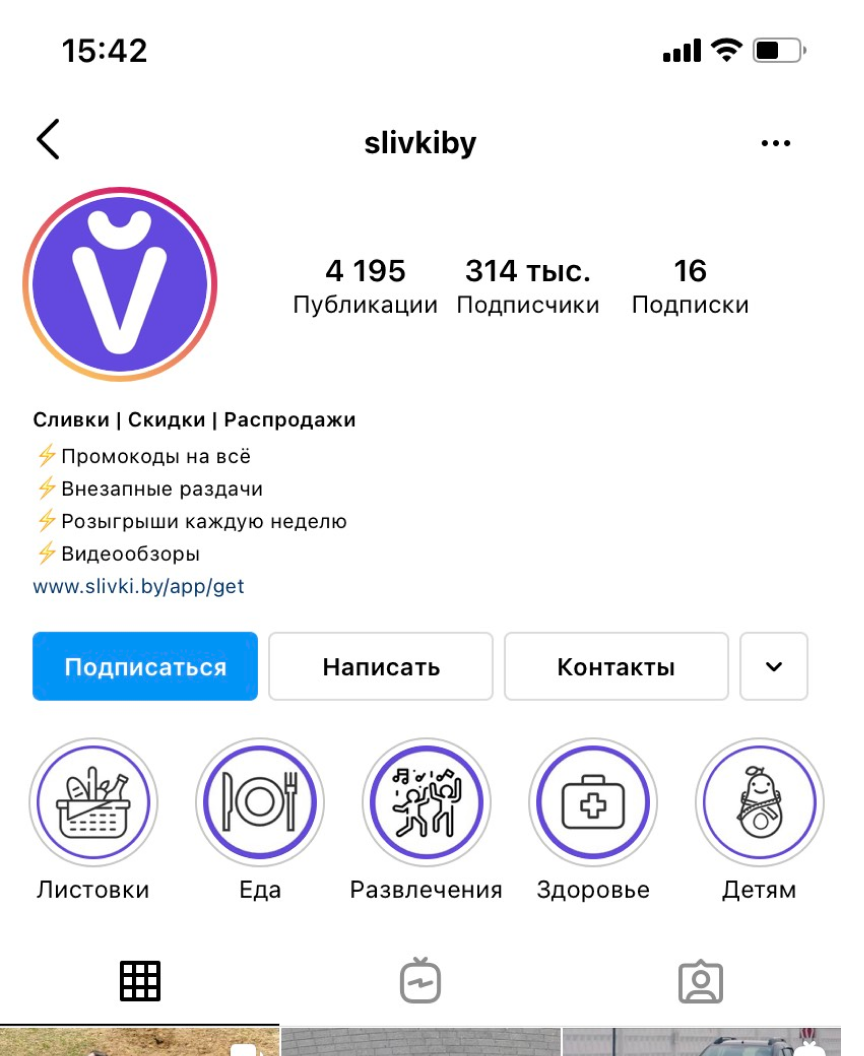864x1056 pixels.
Task: Open the Развлечения highlight
Action: [x=426, y=803]
